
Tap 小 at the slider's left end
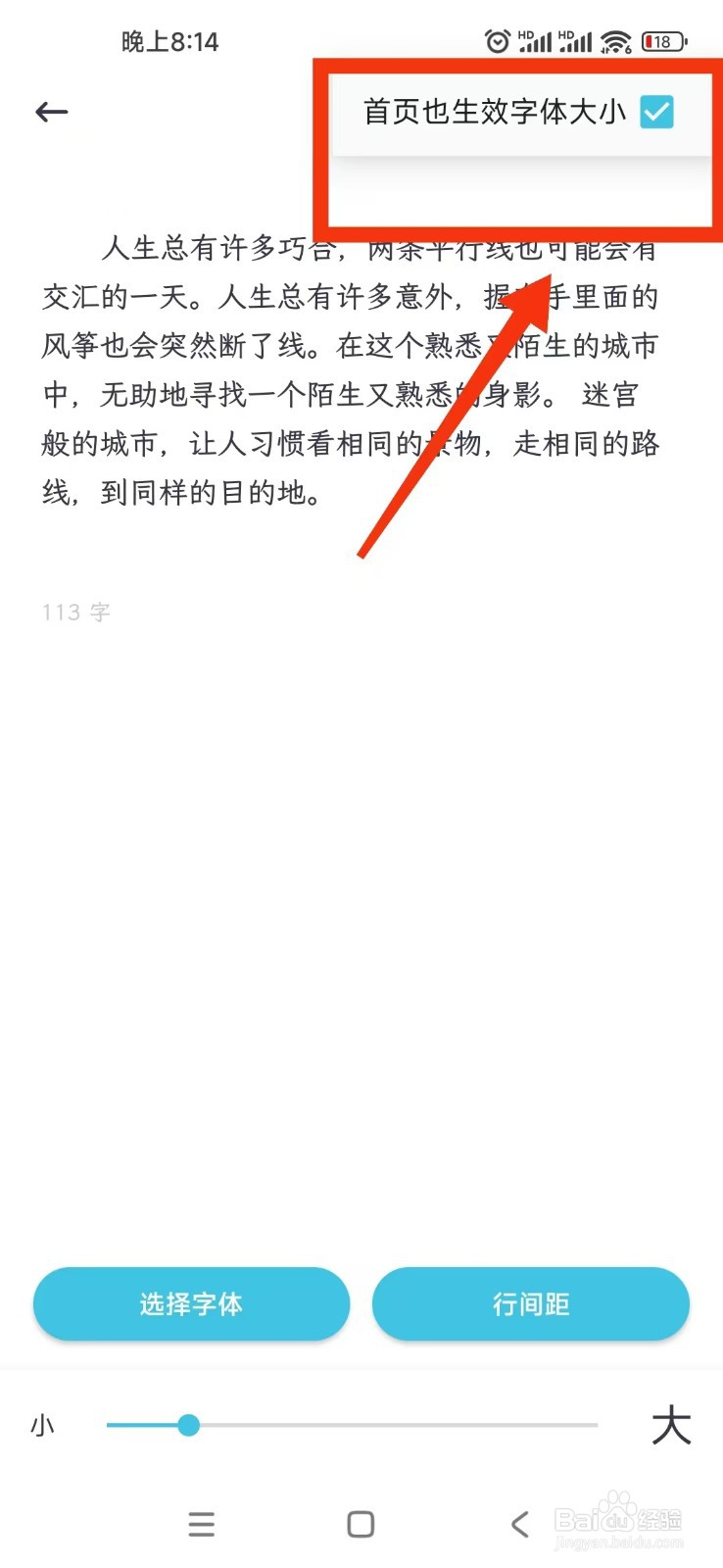(41, 1426)
